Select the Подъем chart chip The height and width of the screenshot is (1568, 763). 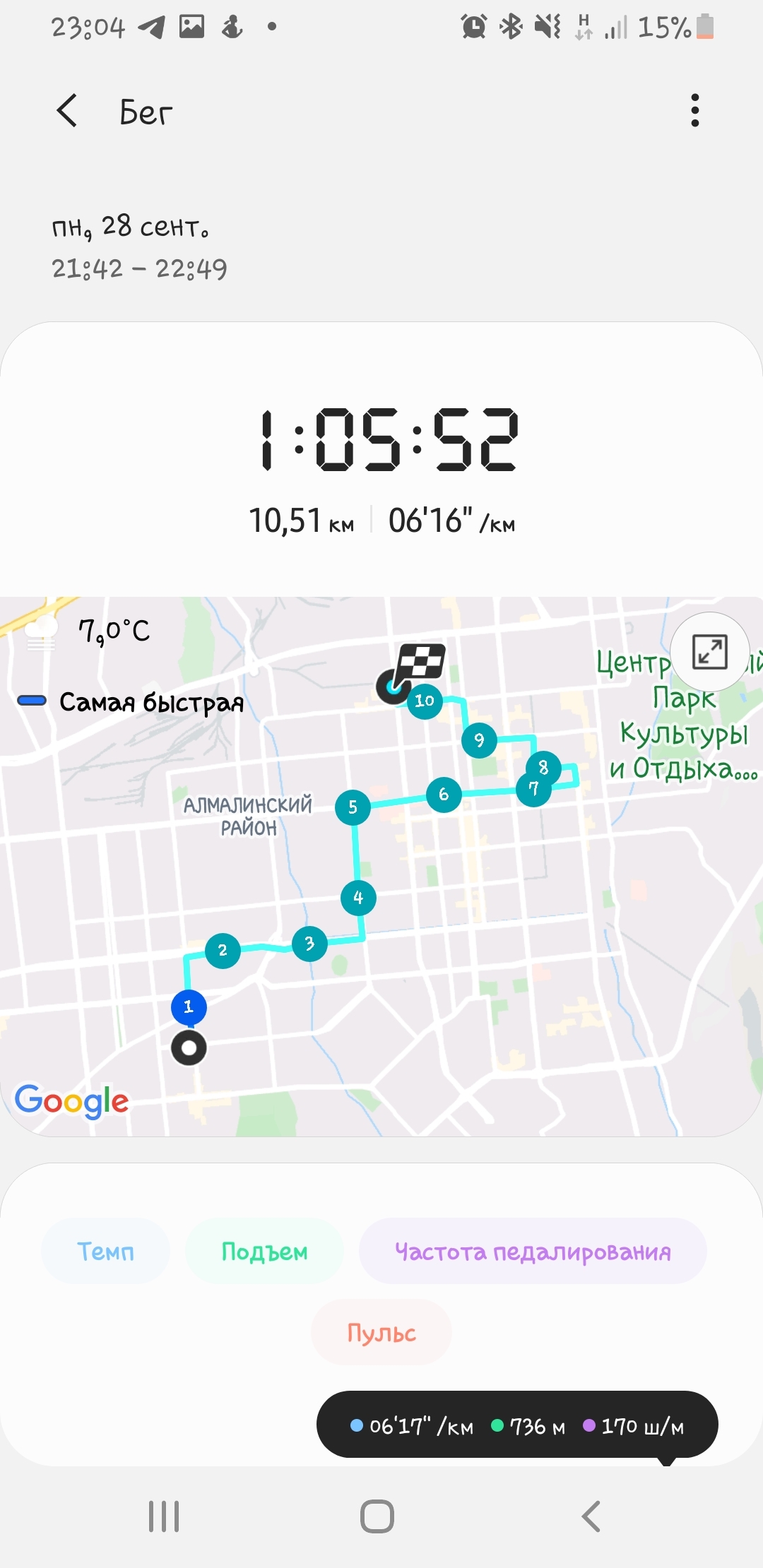(264, 1252)
